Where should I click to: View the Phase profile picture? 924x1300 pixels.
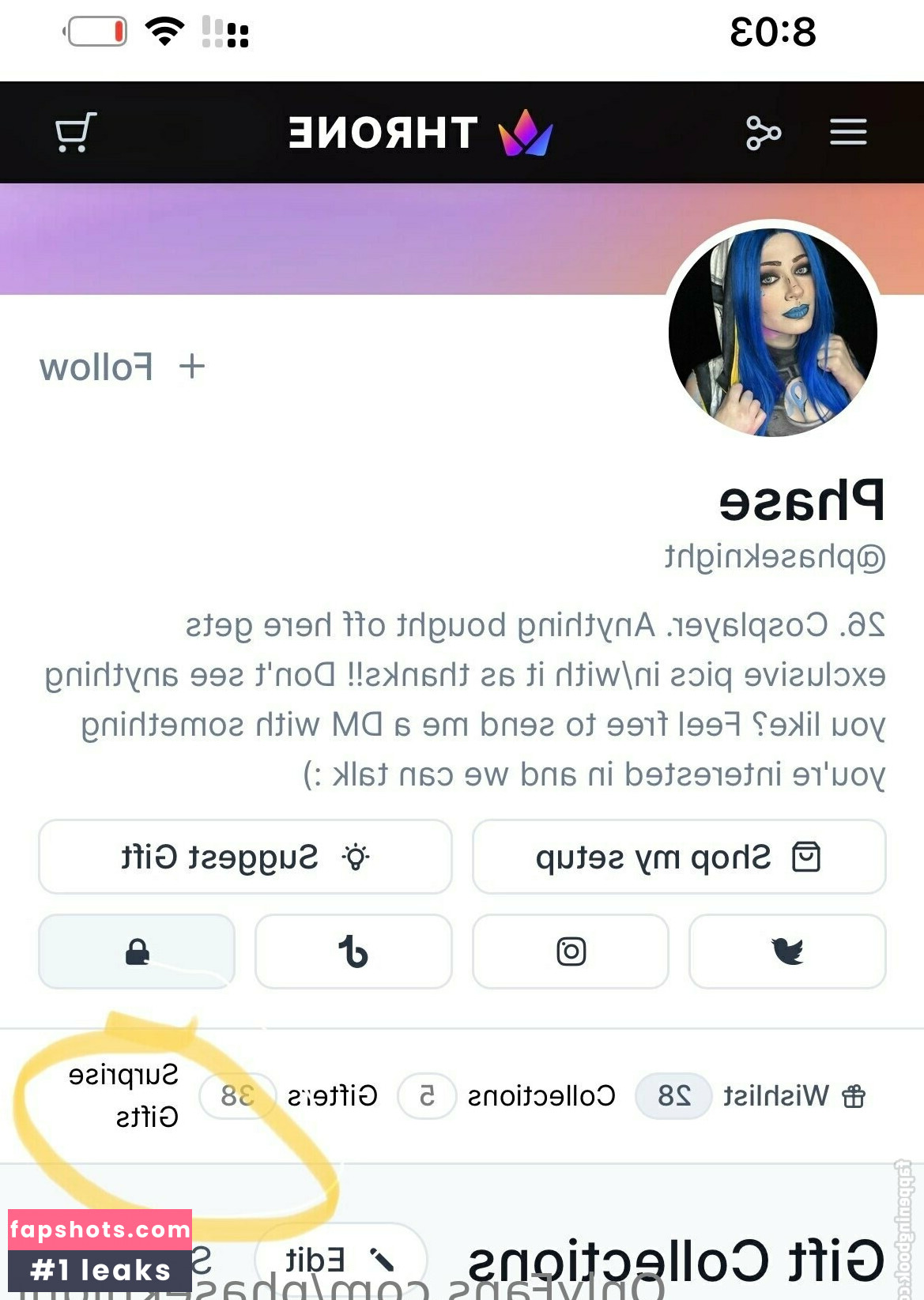coord(773,332)
